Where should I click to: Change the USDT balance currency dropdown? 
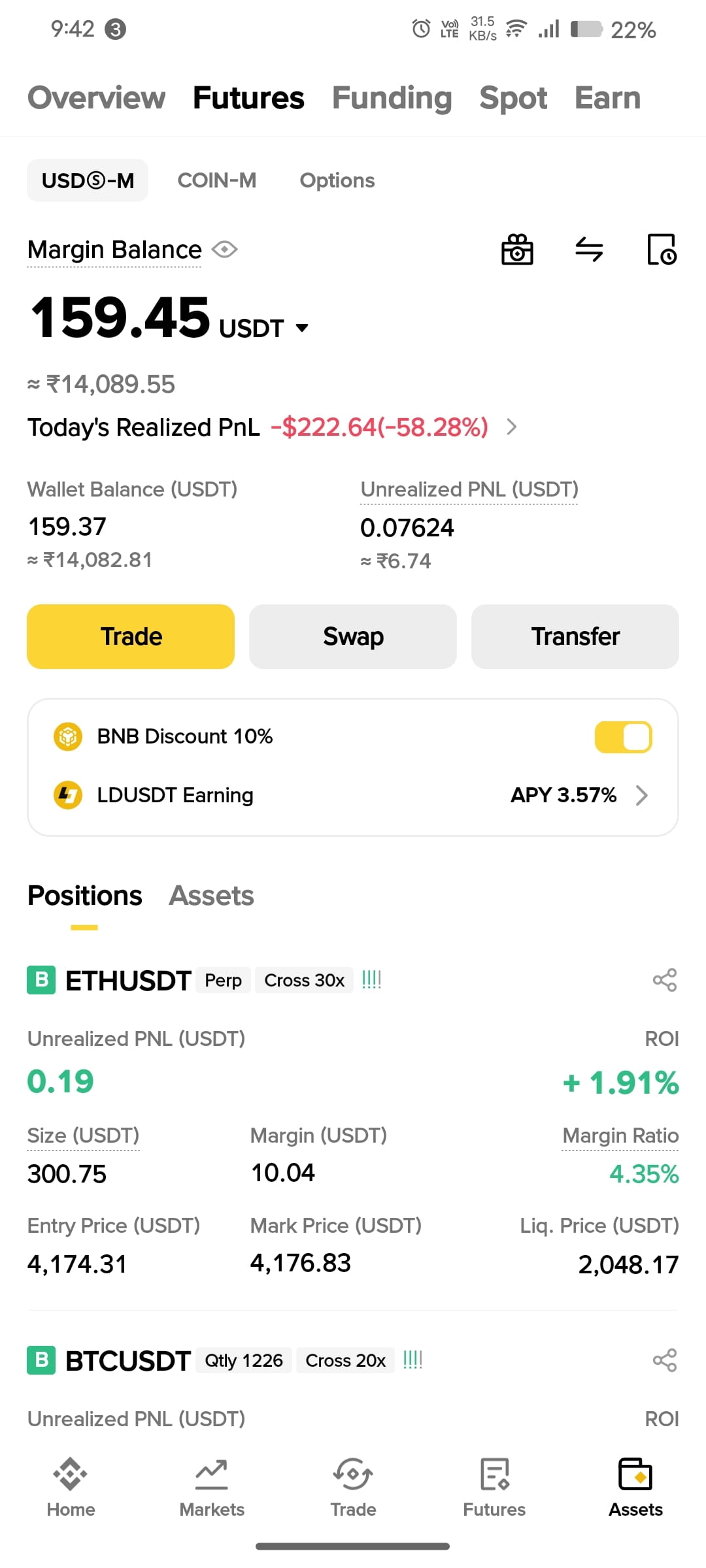coord(302,328)
